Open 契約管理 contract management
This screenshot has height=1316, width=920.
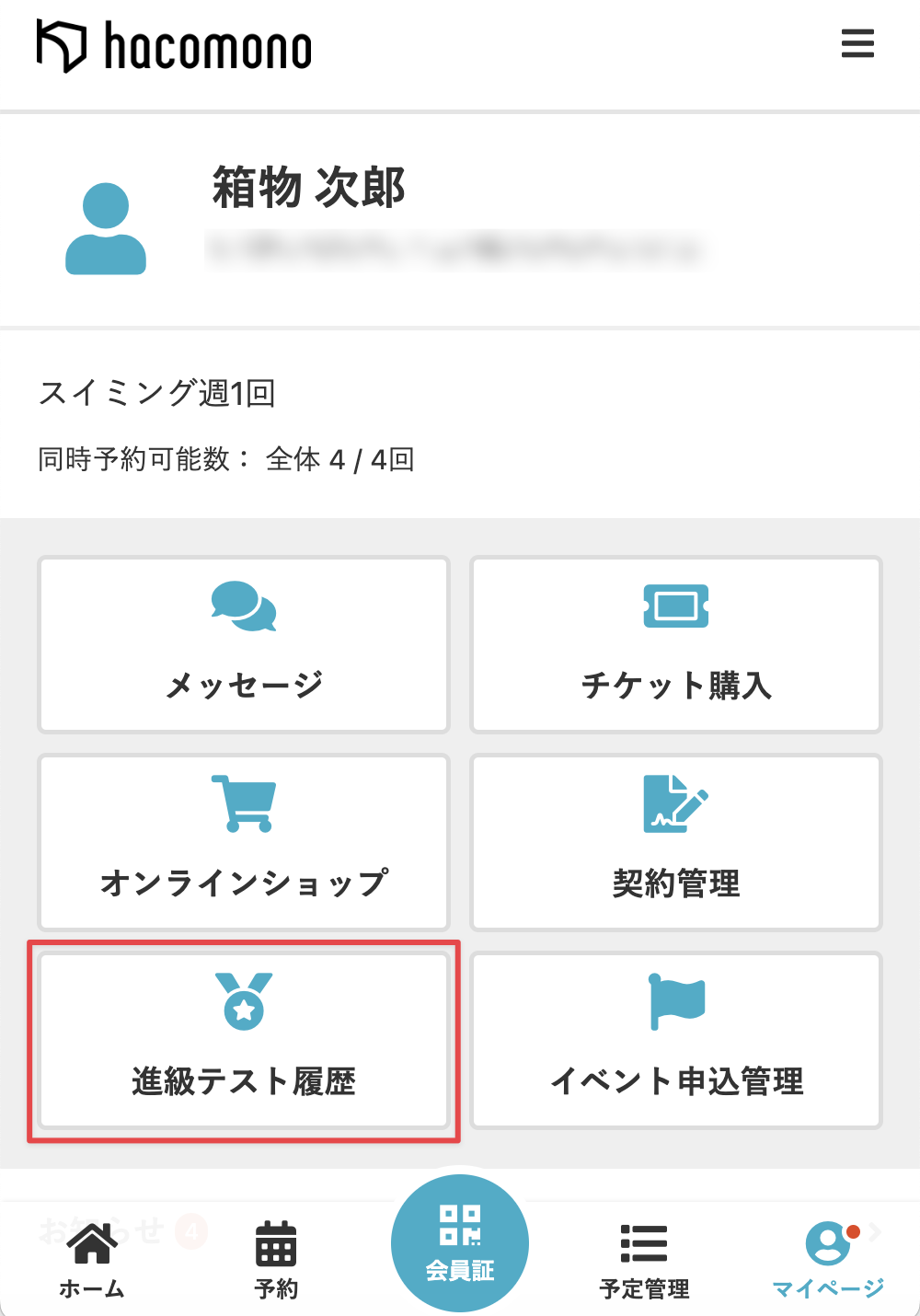tap(676, 842)
